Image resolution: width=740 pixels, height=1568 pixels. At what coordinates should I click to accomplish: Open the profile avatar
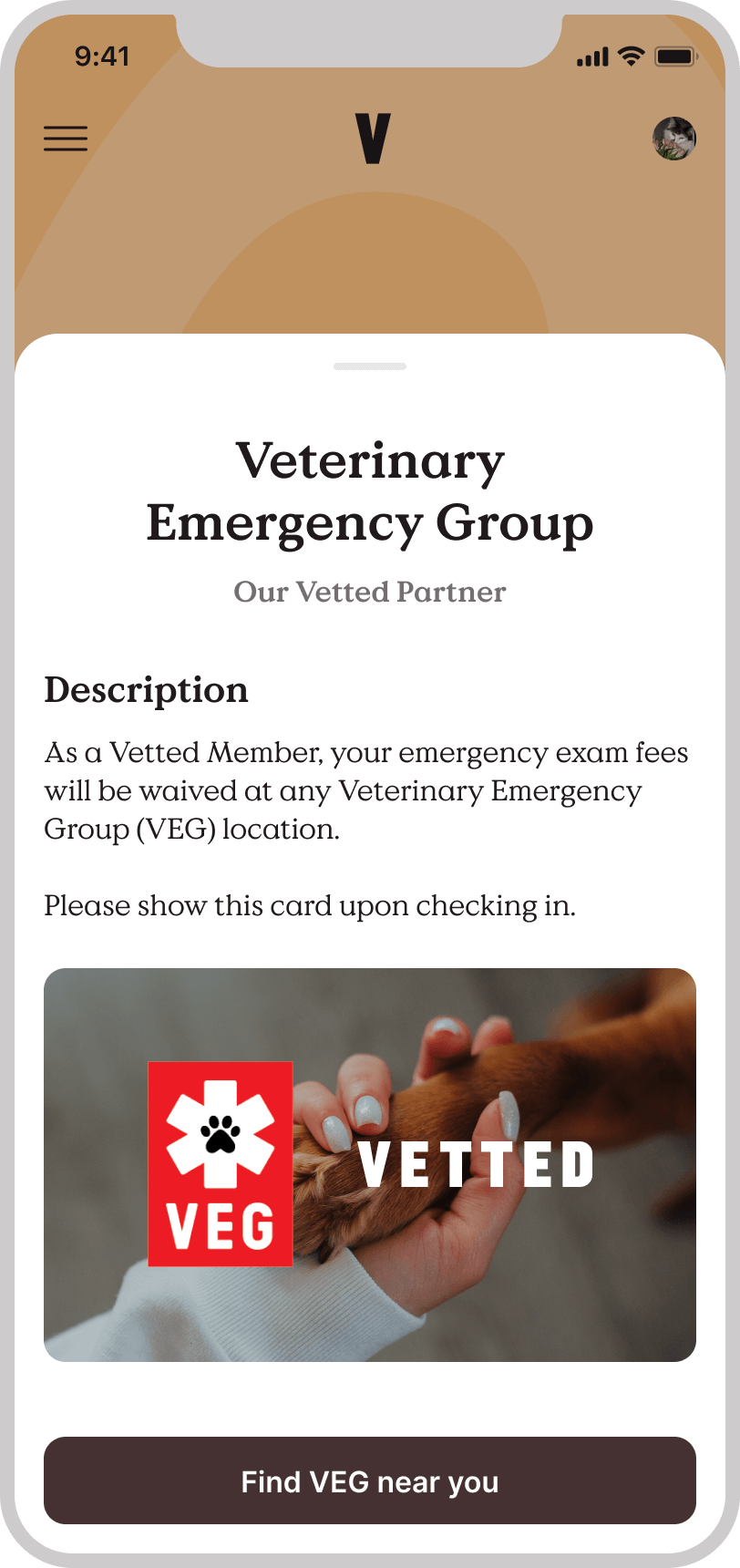tap(674, 139)
